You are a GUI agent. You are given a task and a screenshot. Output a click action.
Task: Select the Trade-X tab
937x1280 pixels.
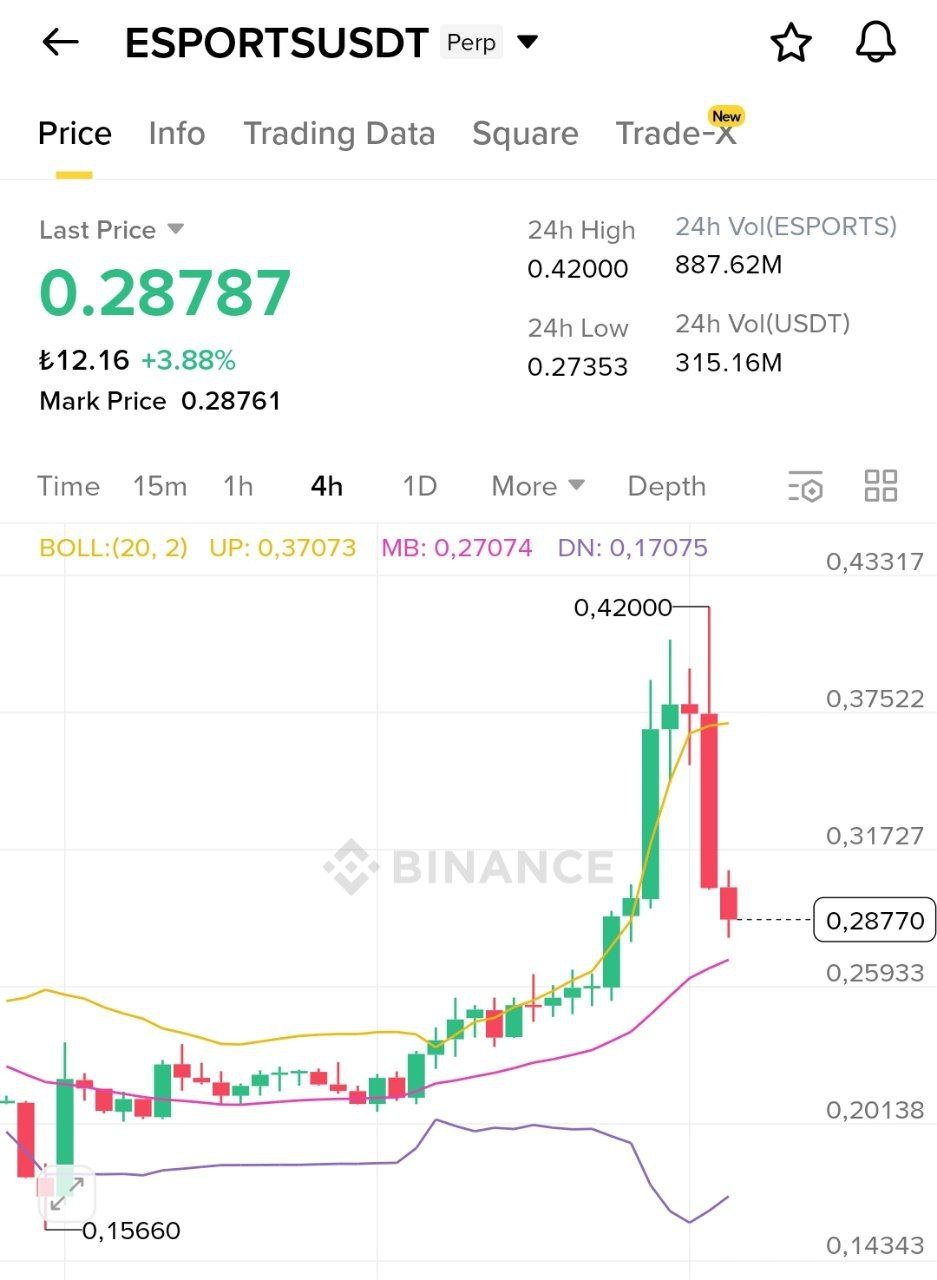(676, 134)
